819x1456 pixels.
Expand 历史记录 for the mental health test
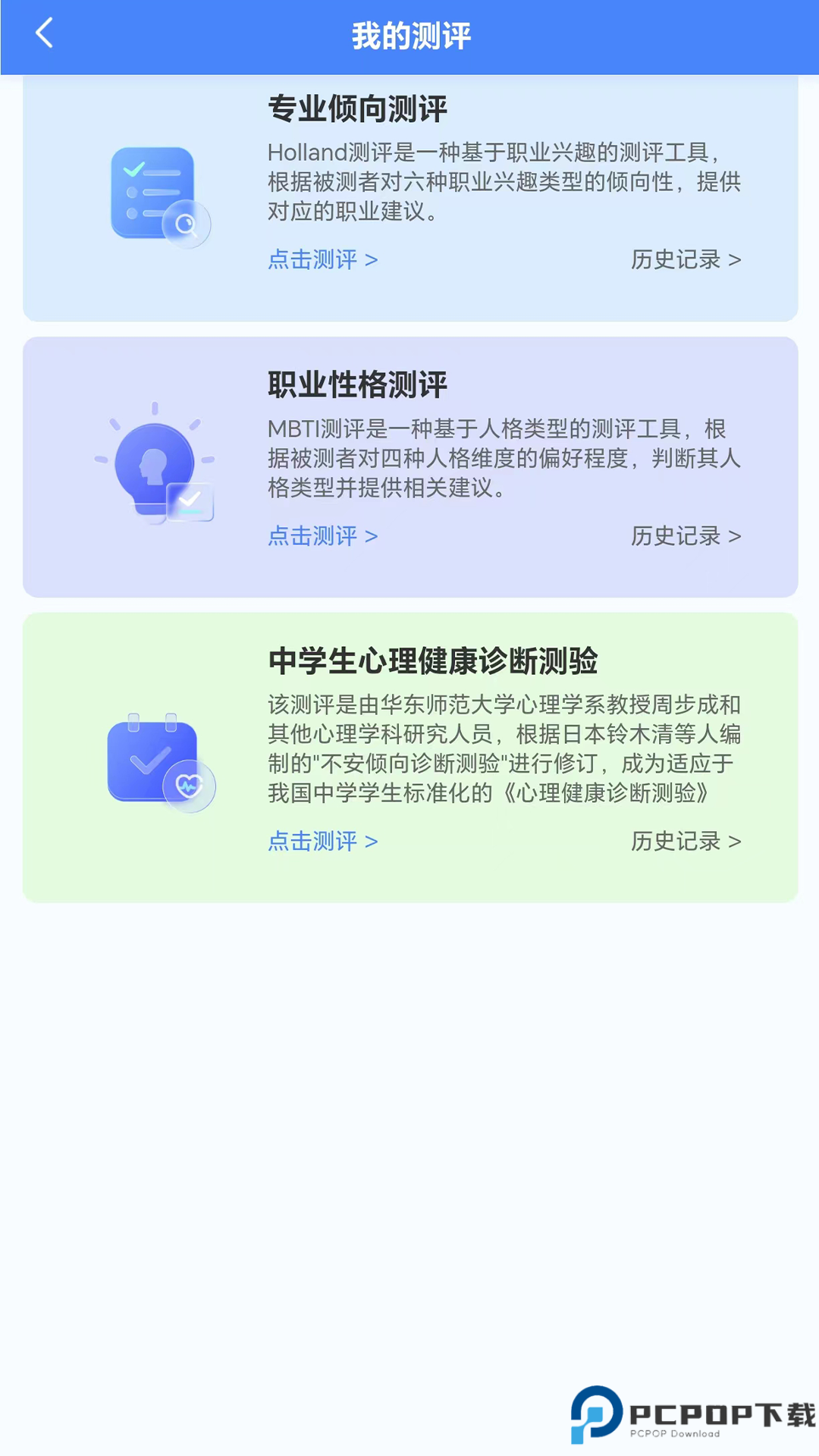685,842
